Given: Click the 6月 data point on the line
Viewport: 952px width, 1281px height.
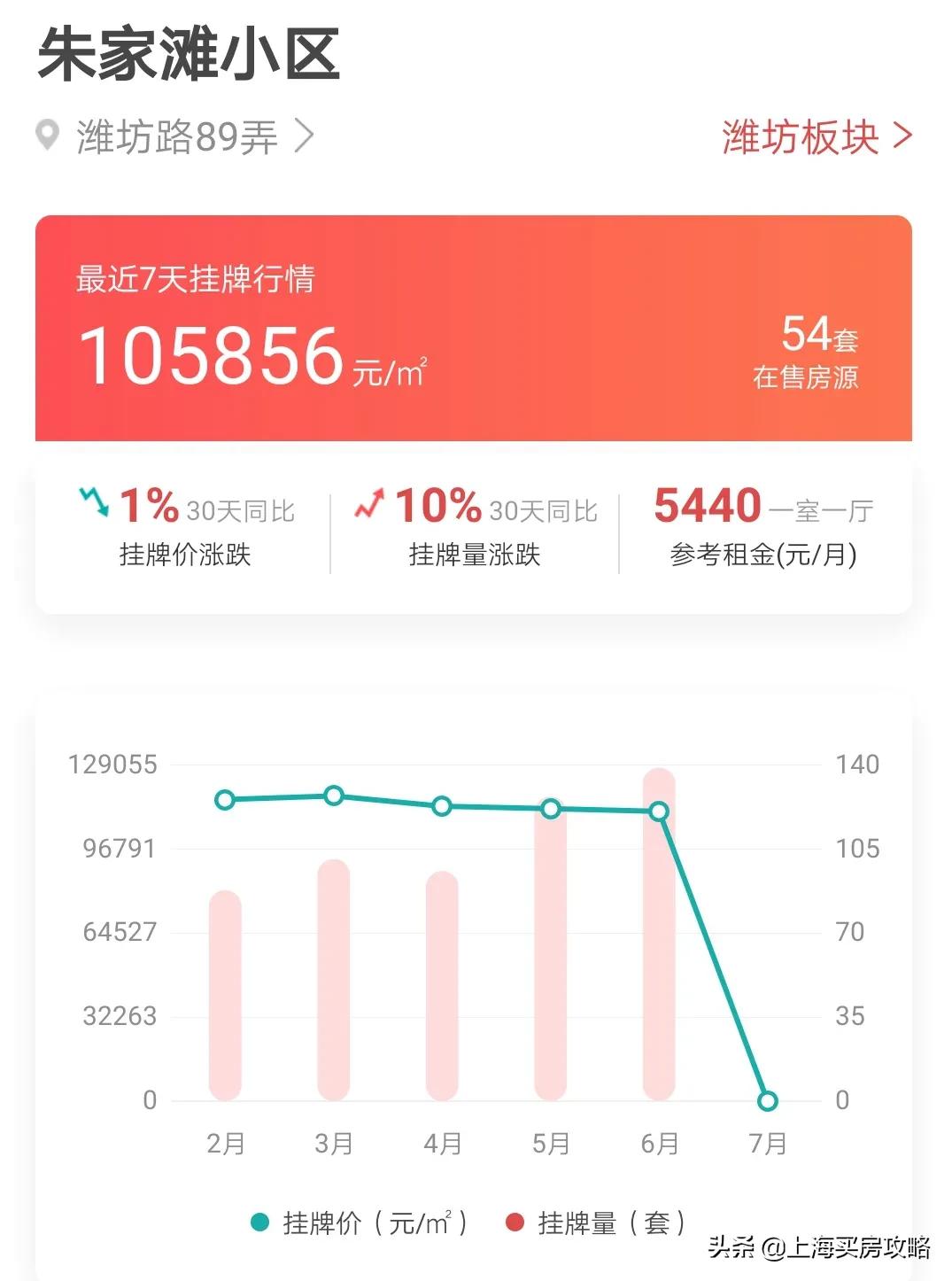Looking at the screenshot, I should point(658,811).
